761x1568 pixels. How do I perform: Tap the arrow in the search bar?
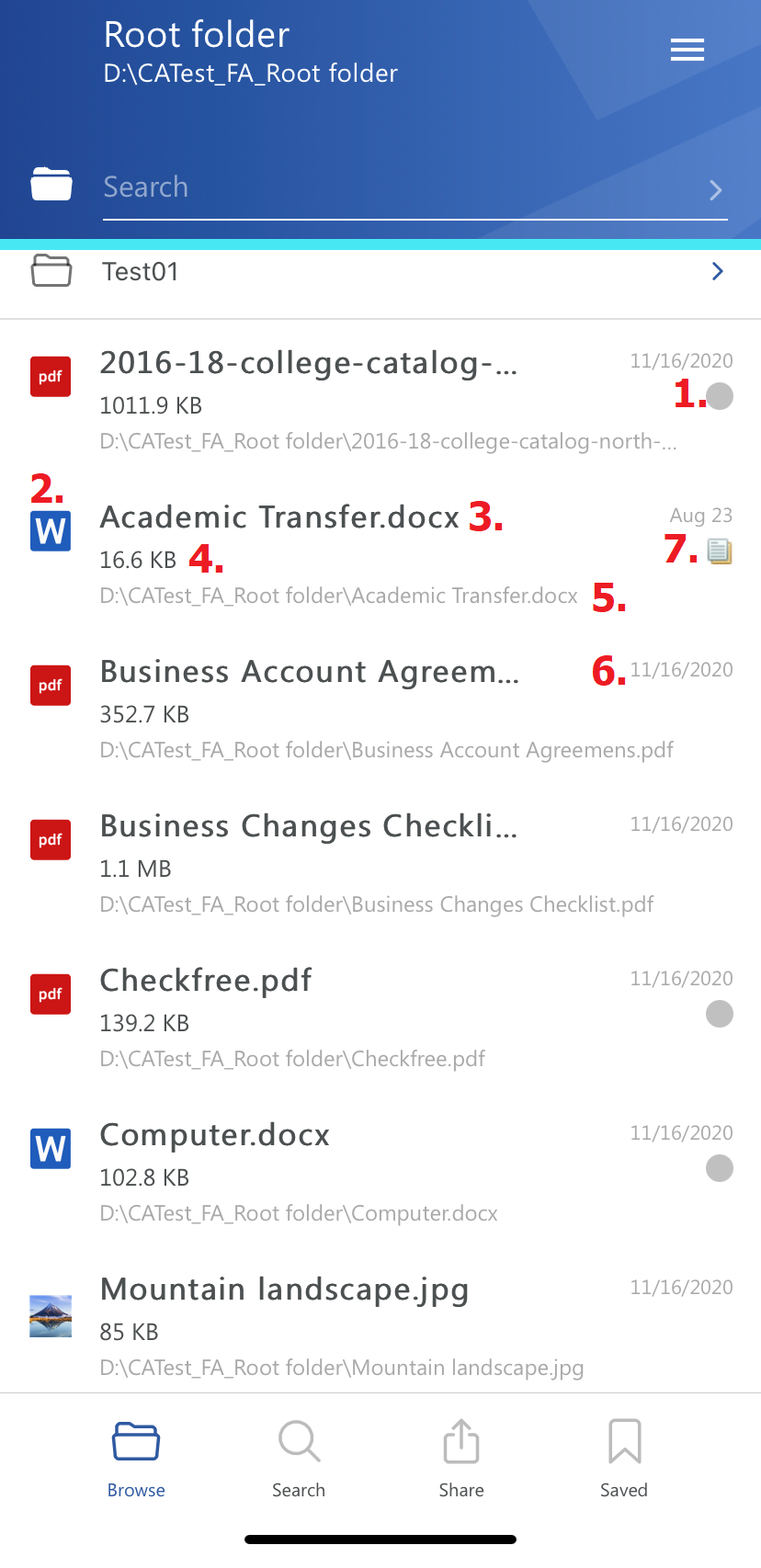716,190
